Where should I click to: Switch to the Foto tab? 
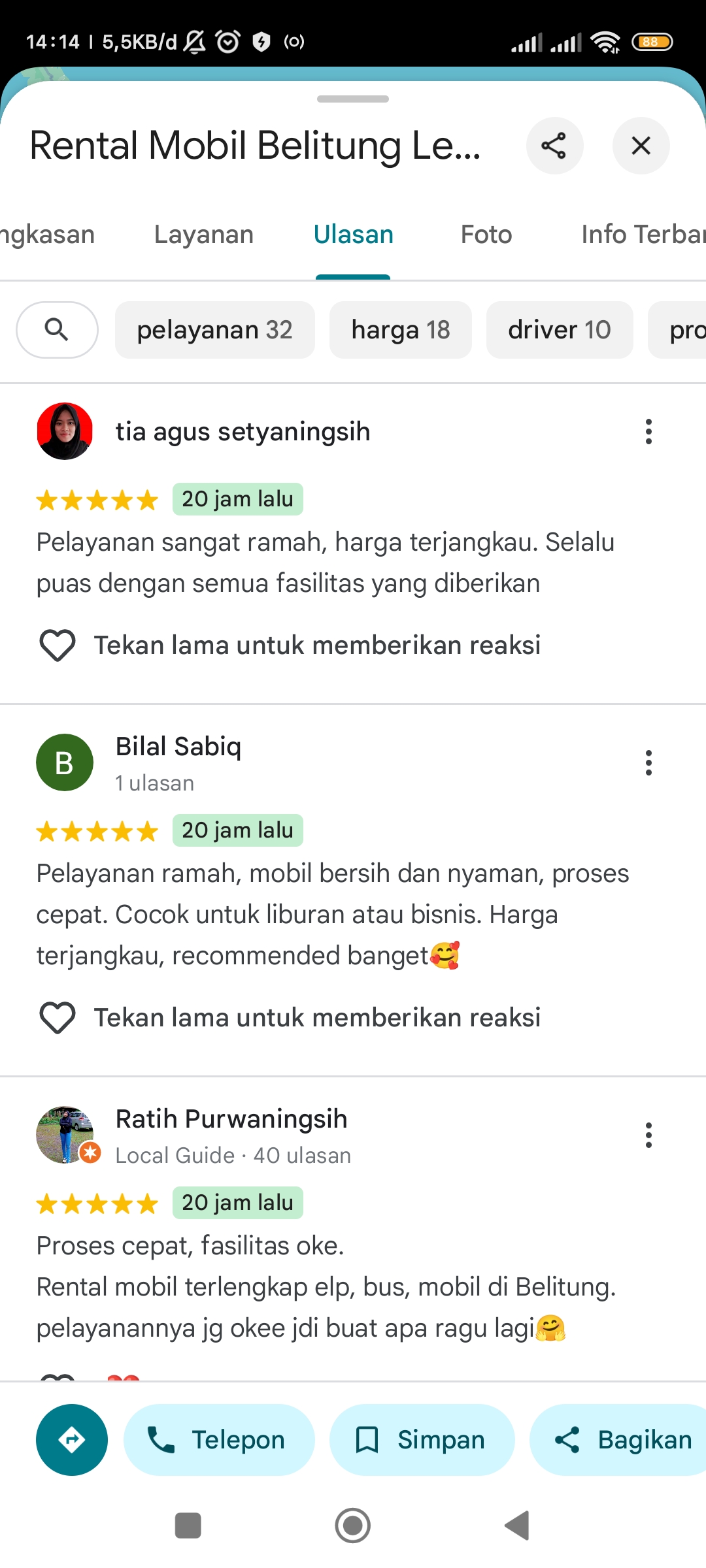coord(486,235)
